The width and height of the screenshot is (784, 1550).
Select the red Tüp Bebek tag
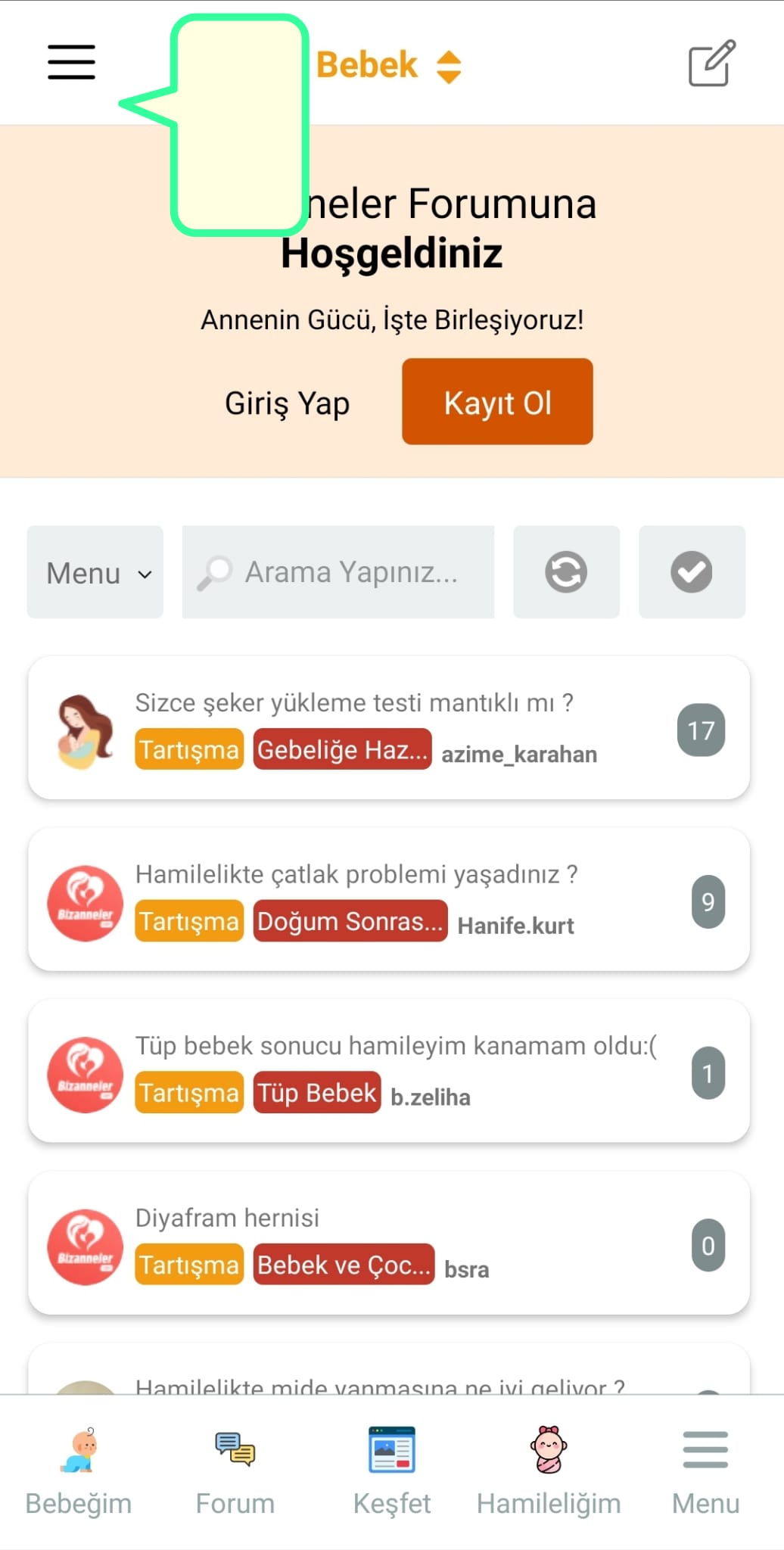click(316, 1093)
